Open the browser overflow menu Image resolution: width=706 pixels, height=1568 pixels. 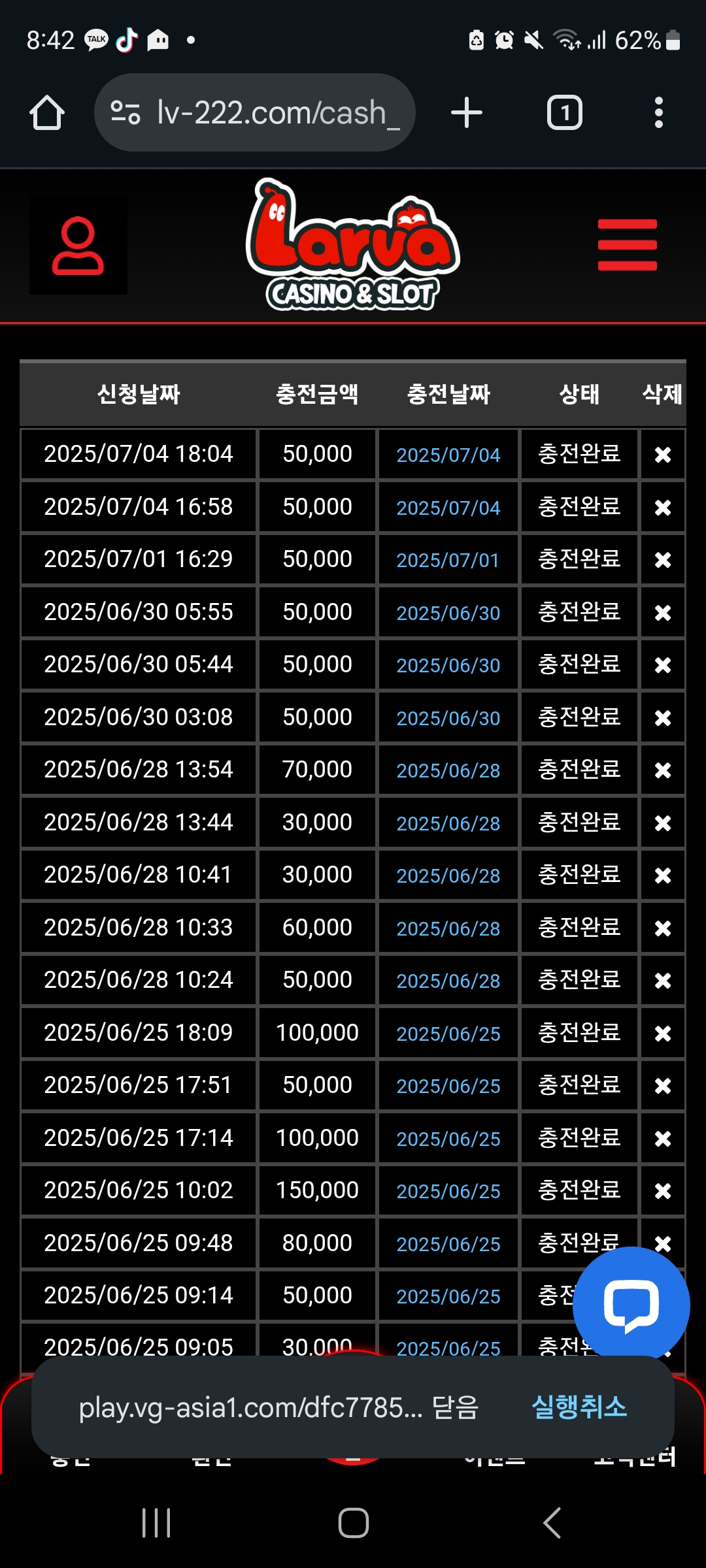click(658, 113)
